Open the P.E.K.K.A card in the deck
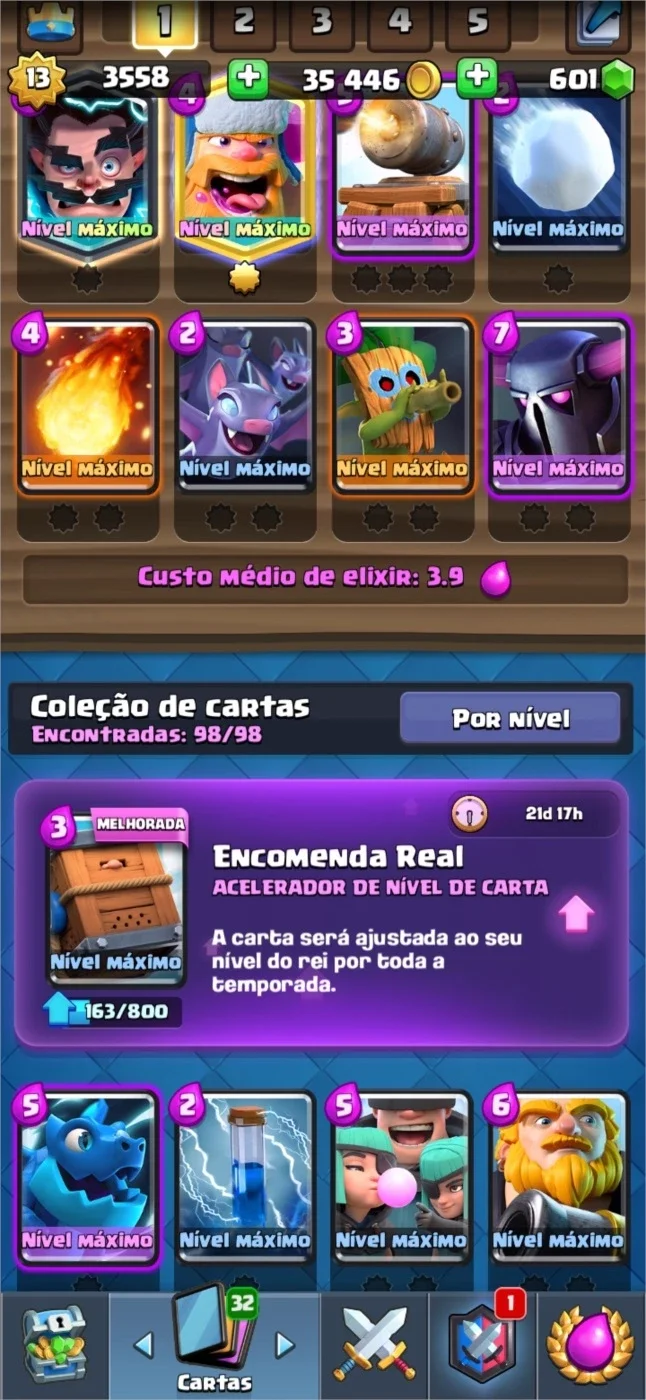Screen dimensions: 646x1400 click(x=559, y=407)
